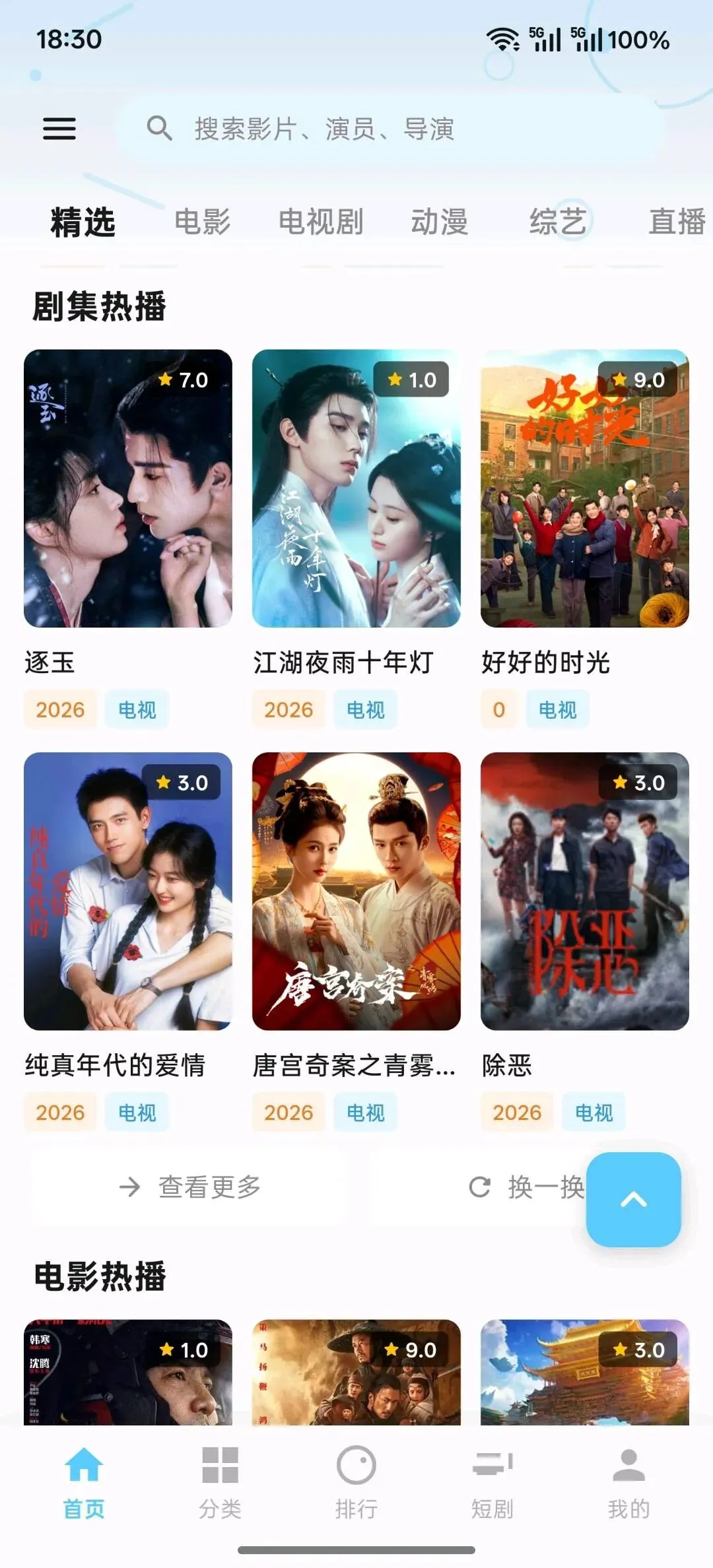
Task: Tap the blue back-to-top arrow button
Action: point(633,1200)
